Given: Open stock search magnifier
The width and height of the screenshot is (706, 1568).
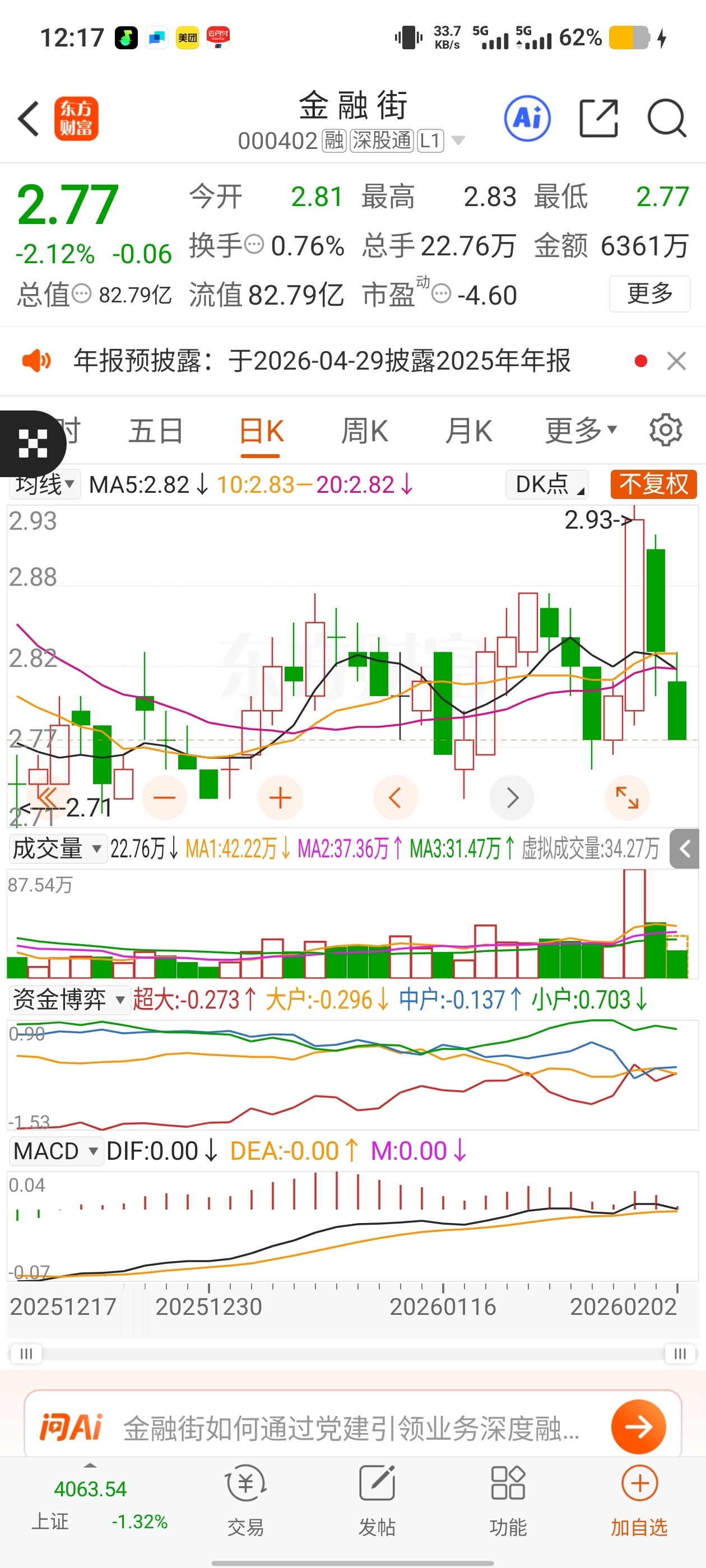Looking at the screenshot, I should 666,118.
